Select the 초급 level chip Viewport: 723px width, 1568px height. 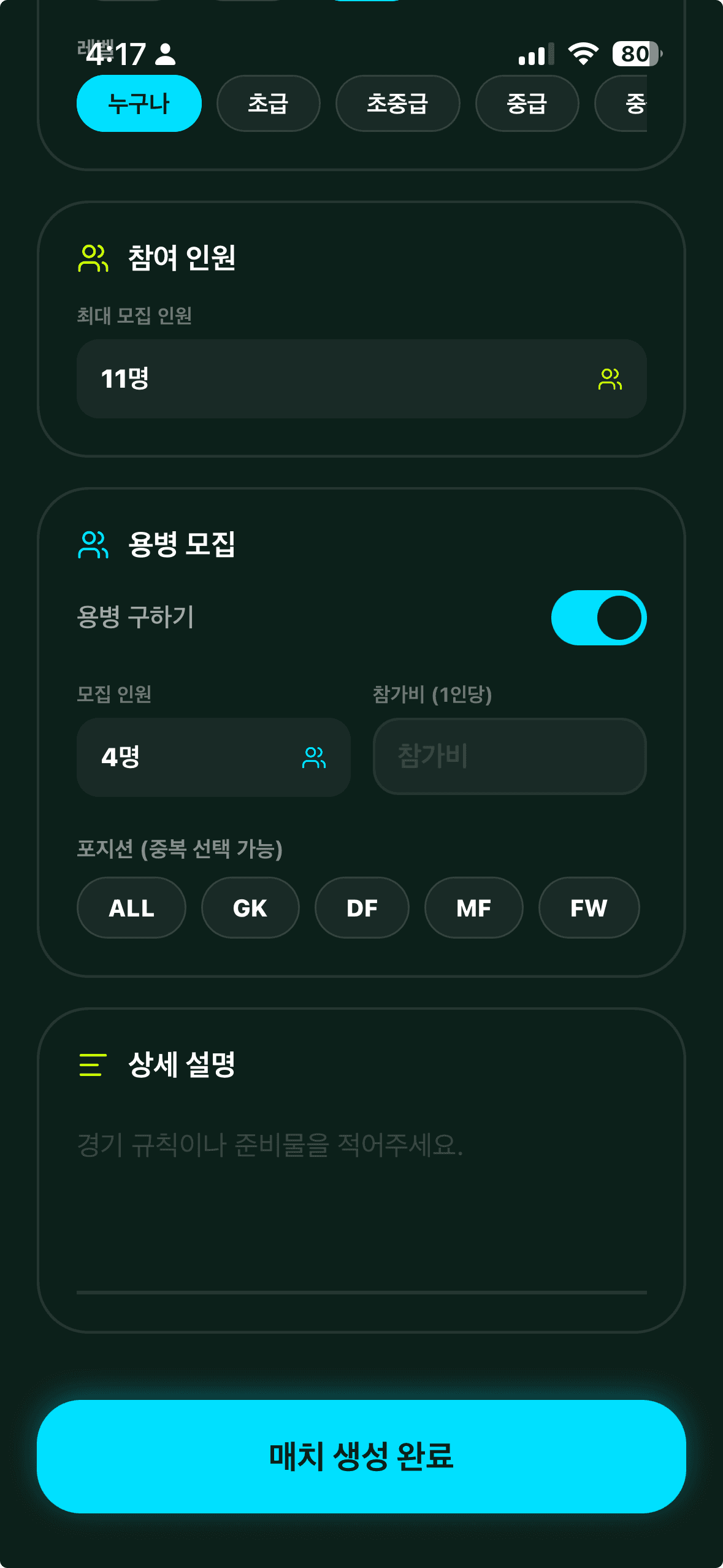[268, 103]
